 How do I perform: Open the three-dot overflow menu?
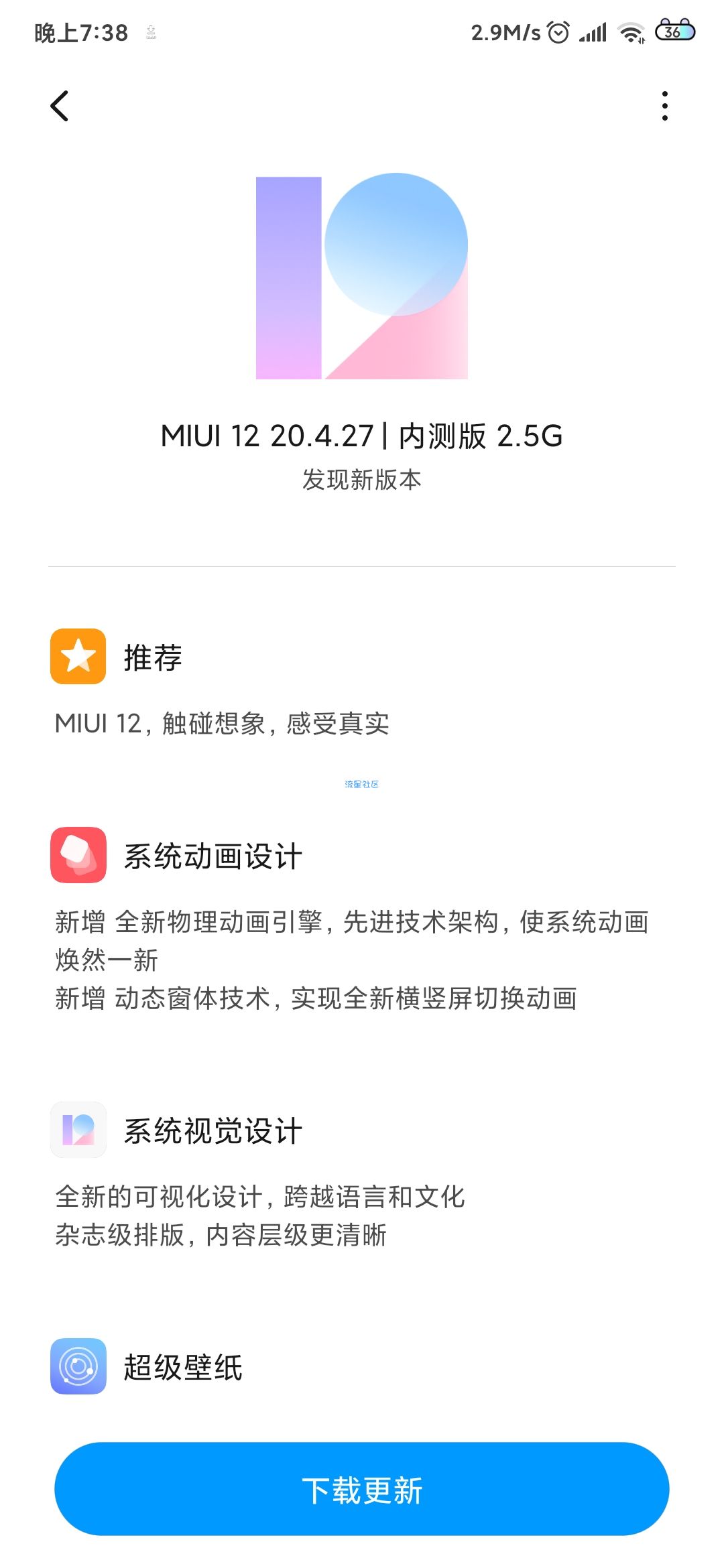pos(664,106)
